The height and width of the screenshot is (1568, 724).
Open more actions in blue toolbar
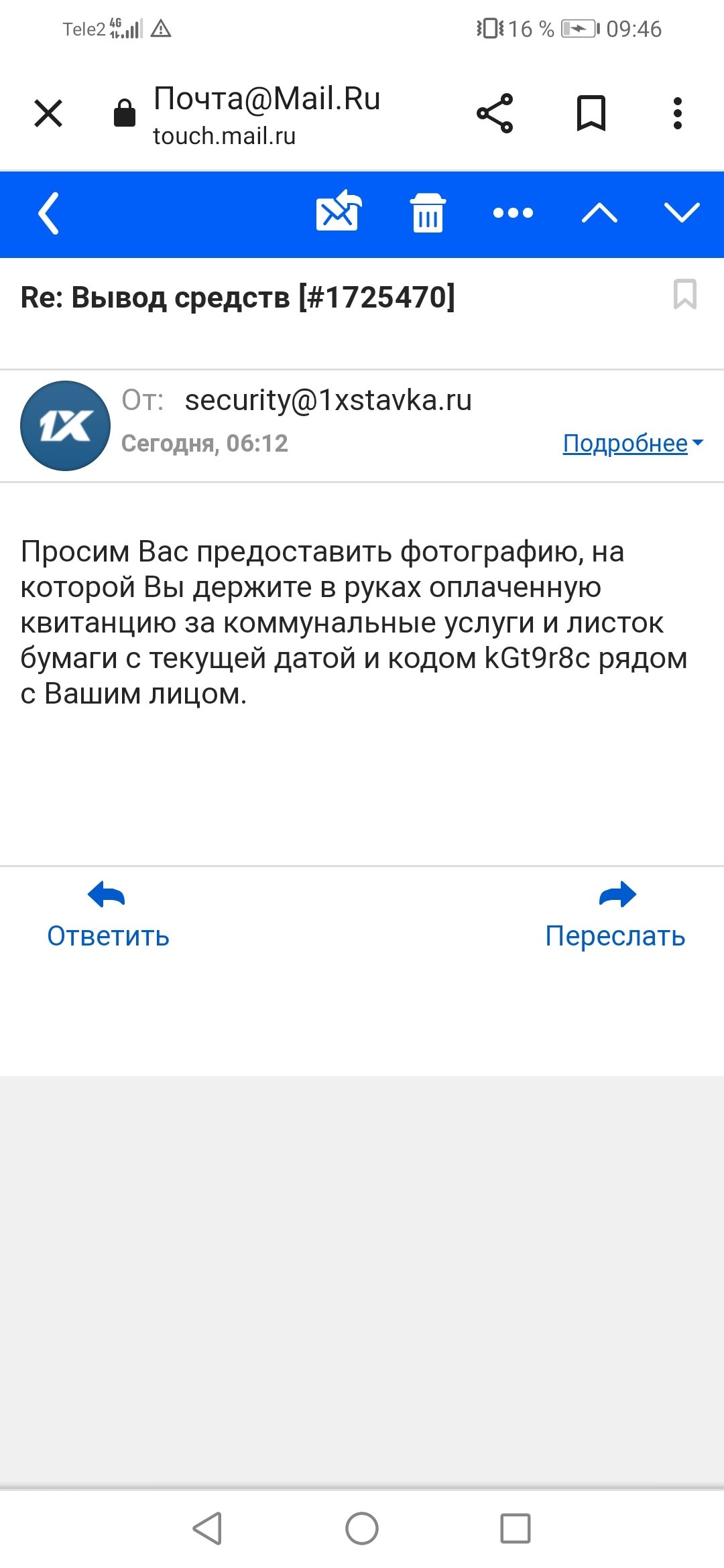point(513,214)
